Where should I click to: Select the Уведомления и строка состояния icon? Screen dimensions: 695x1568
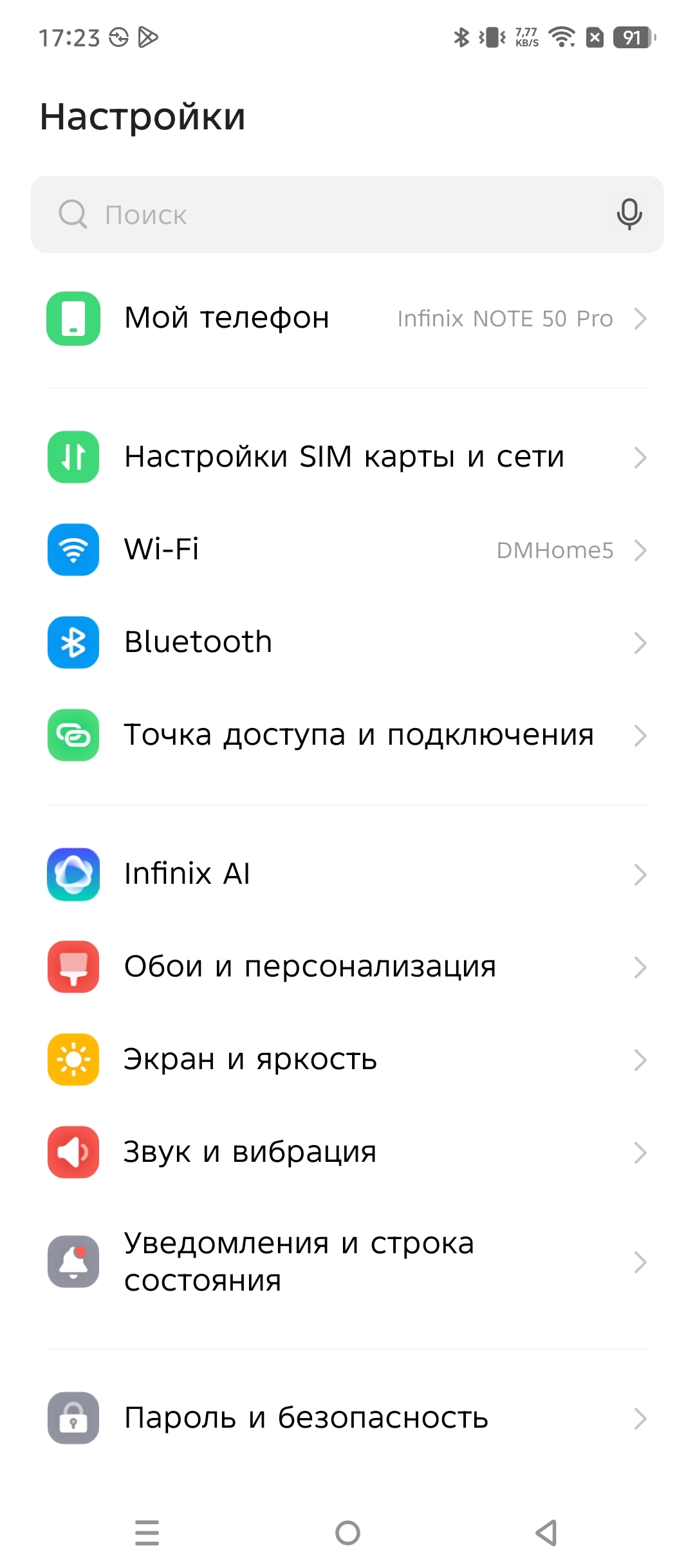click(x=72, y=1262)
